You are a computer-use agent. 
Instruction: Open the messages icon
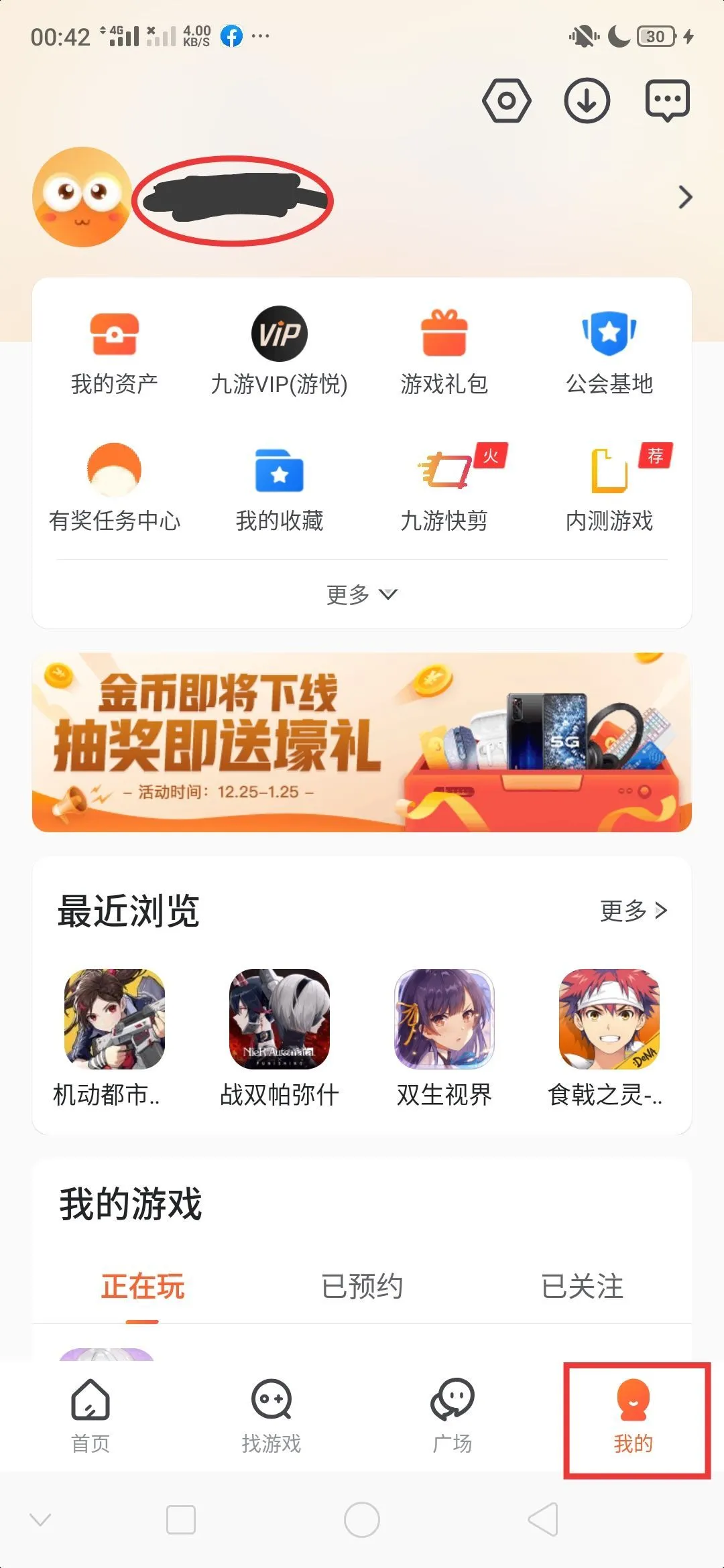[667, 101]
